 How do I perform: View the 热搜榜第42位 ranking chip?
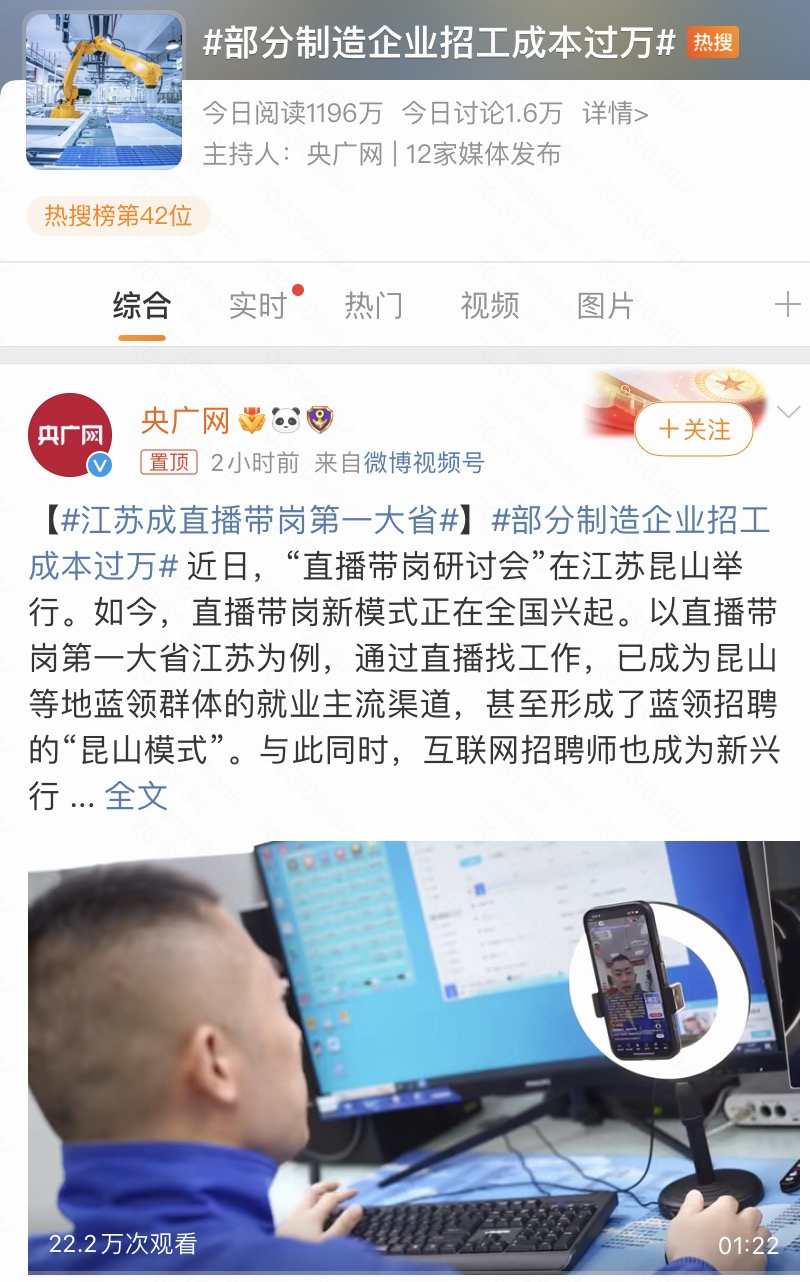click(118, 216)
